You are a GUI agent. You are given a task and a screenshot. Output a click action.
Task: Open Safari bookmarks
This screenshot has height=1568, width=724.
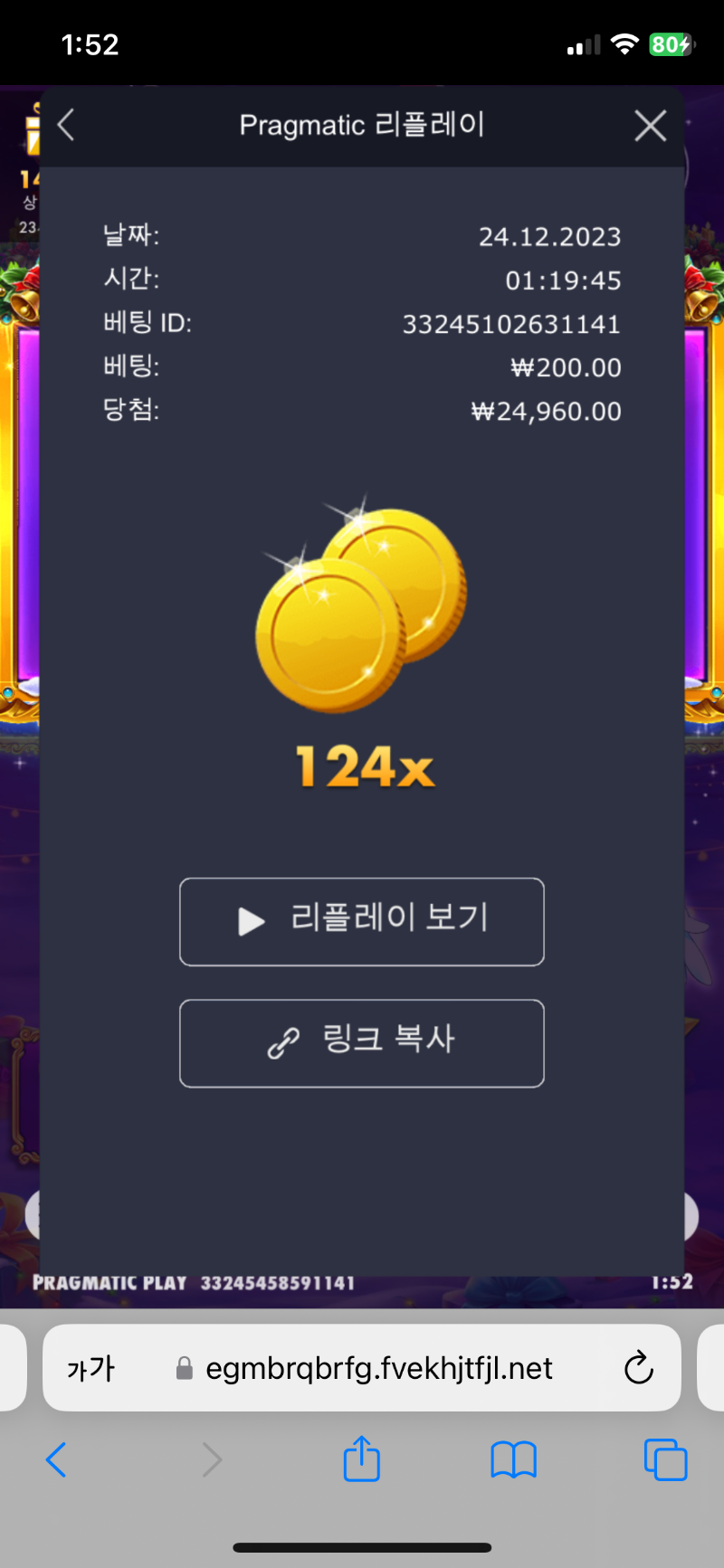click(513, 1459)
